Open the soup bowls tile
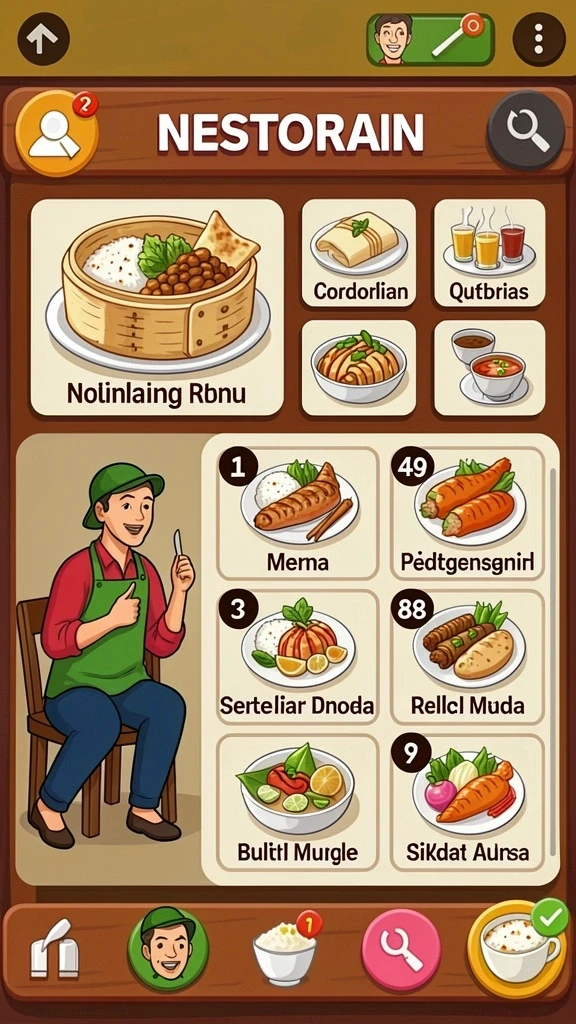 pyautogui.click(x=489, y=367)
